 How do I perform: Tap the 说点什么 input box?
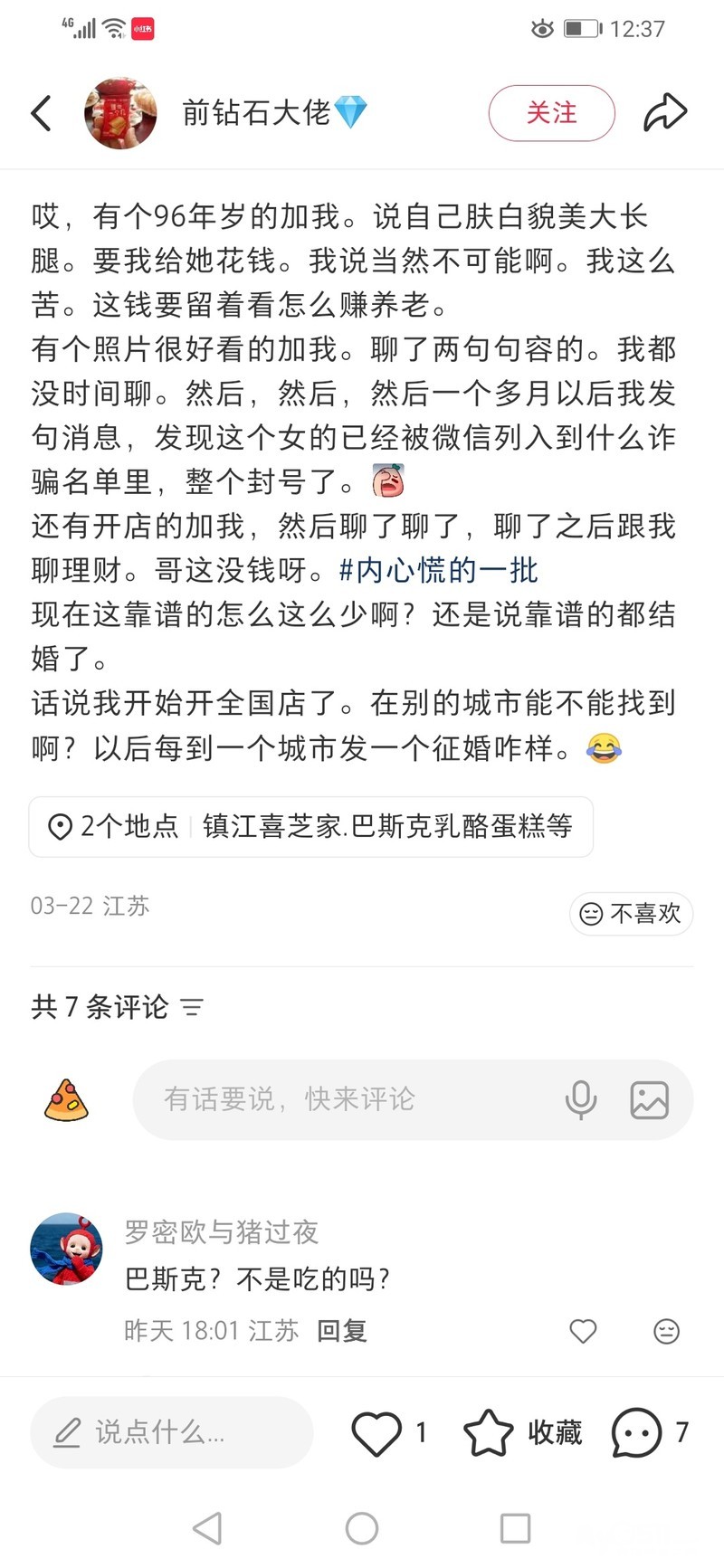(172, 1432)
